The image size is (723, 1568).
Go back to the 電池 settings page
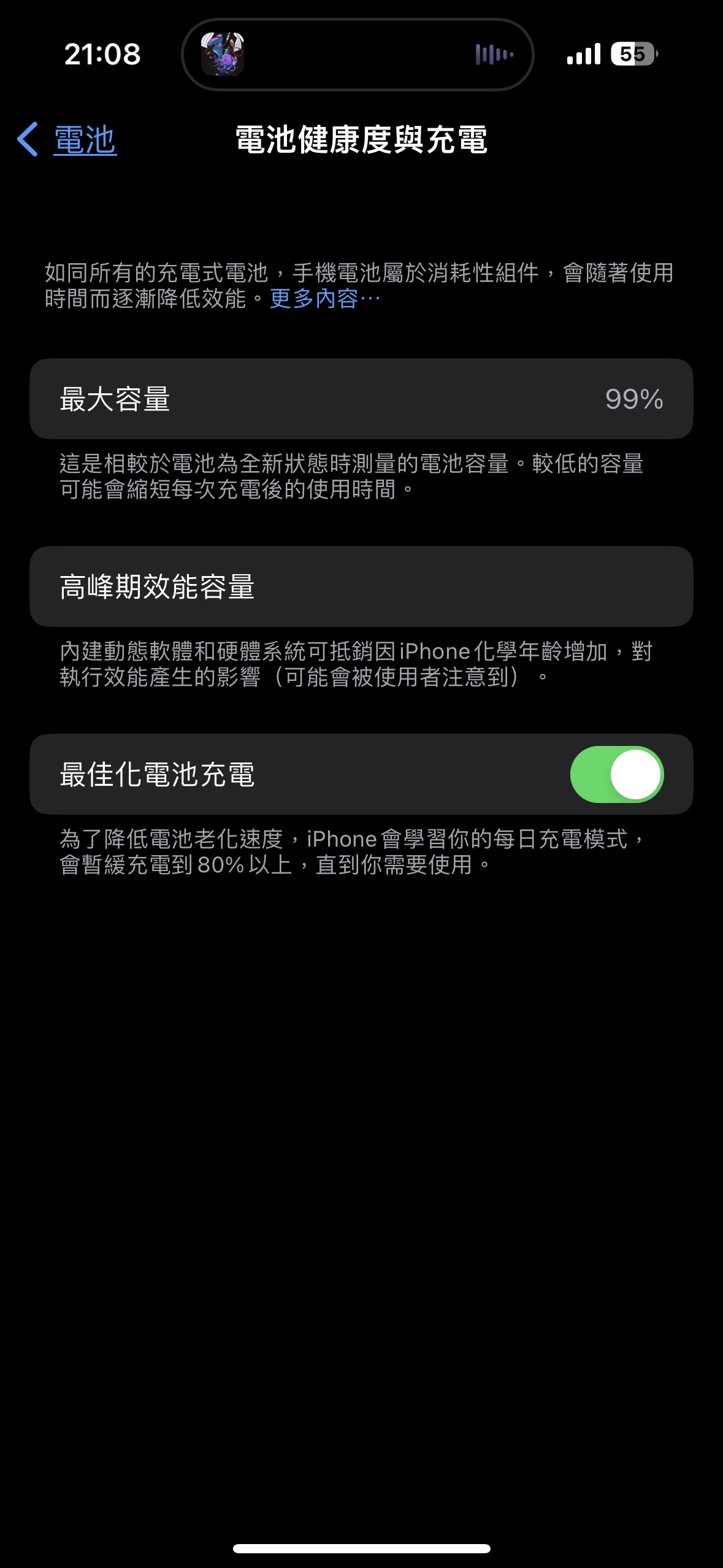(x=67, y=140)
